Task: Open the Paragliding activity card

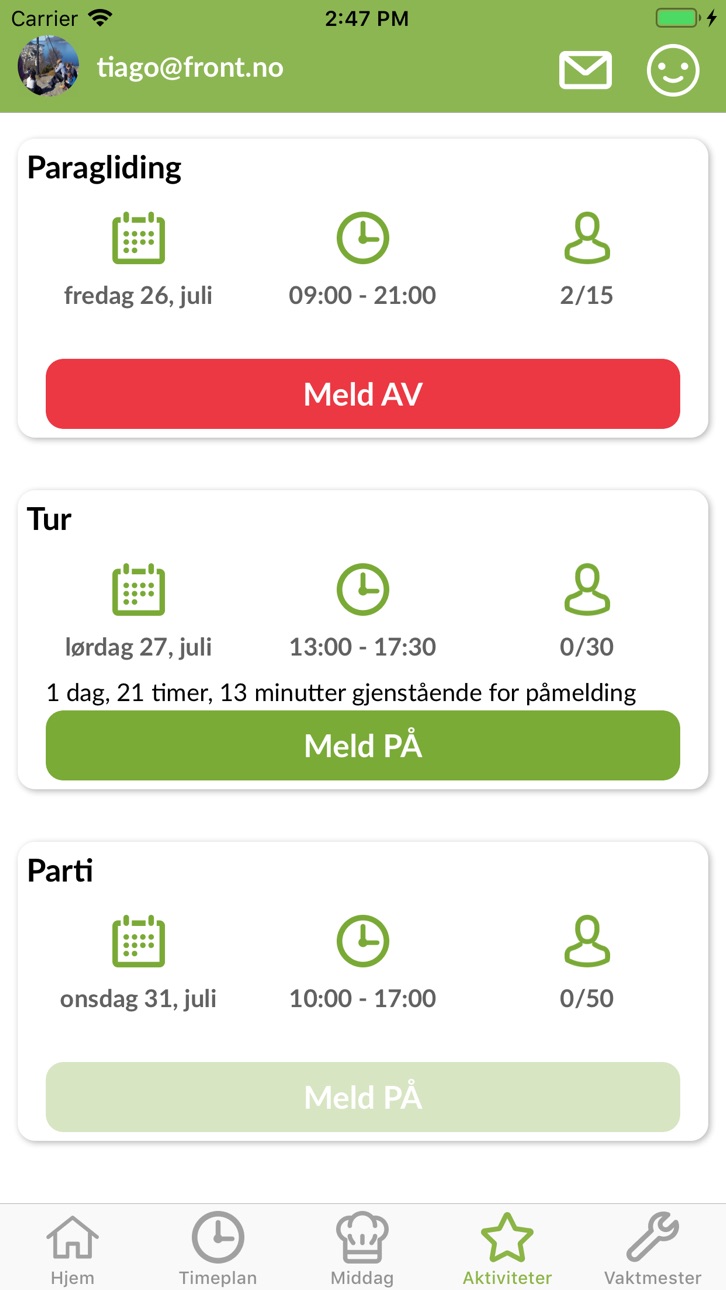Action: (x=363, y=288)
